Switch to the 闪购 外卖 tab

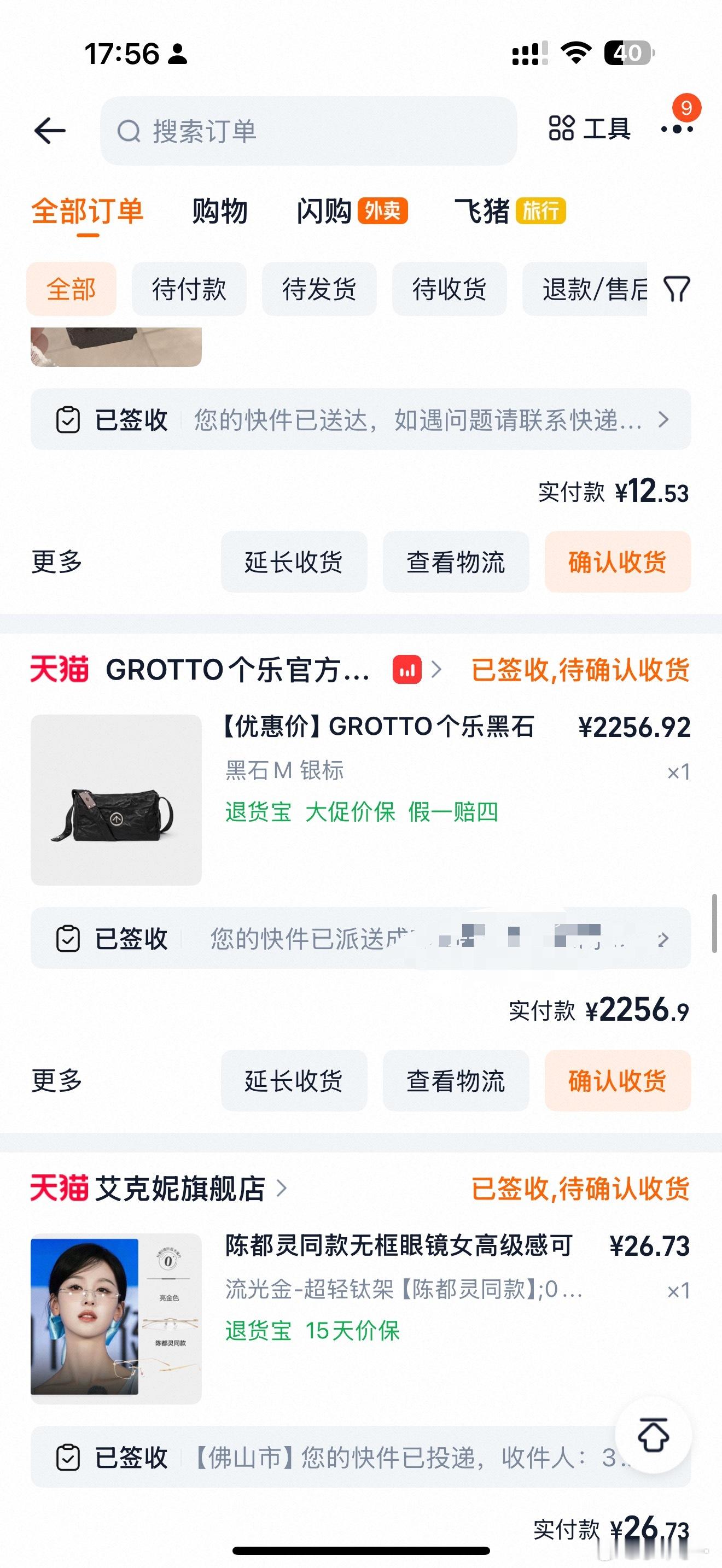point(351,211)
